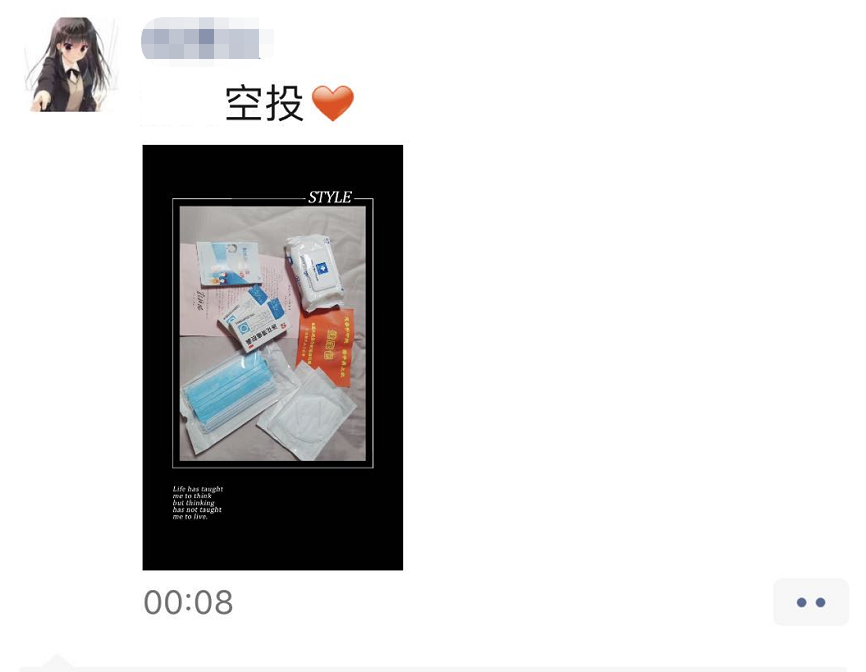Play the 空投 video post

(272, 357)
